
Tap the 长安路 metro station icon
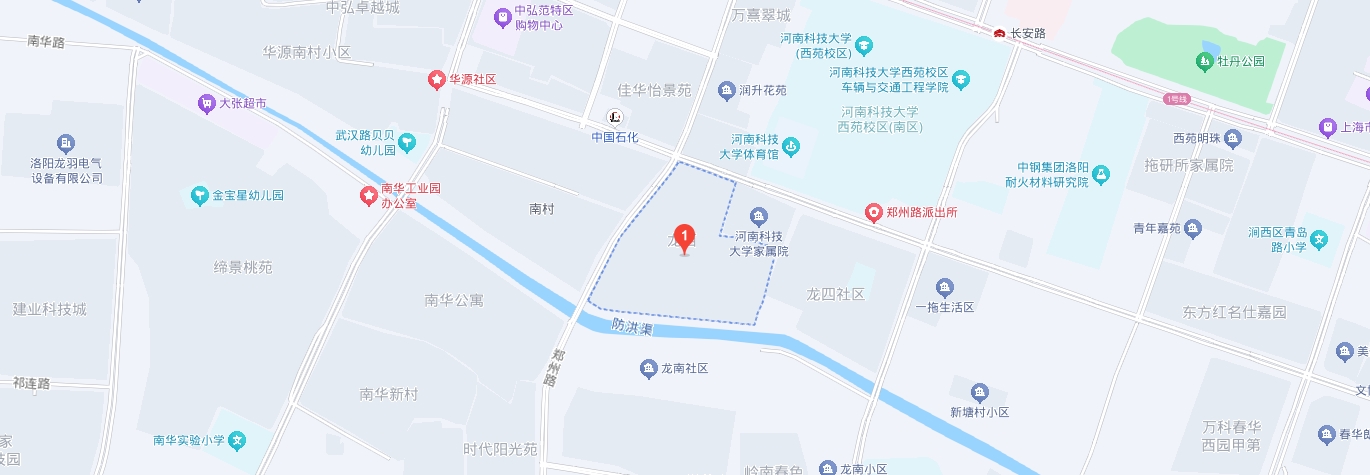click(999, 33)
